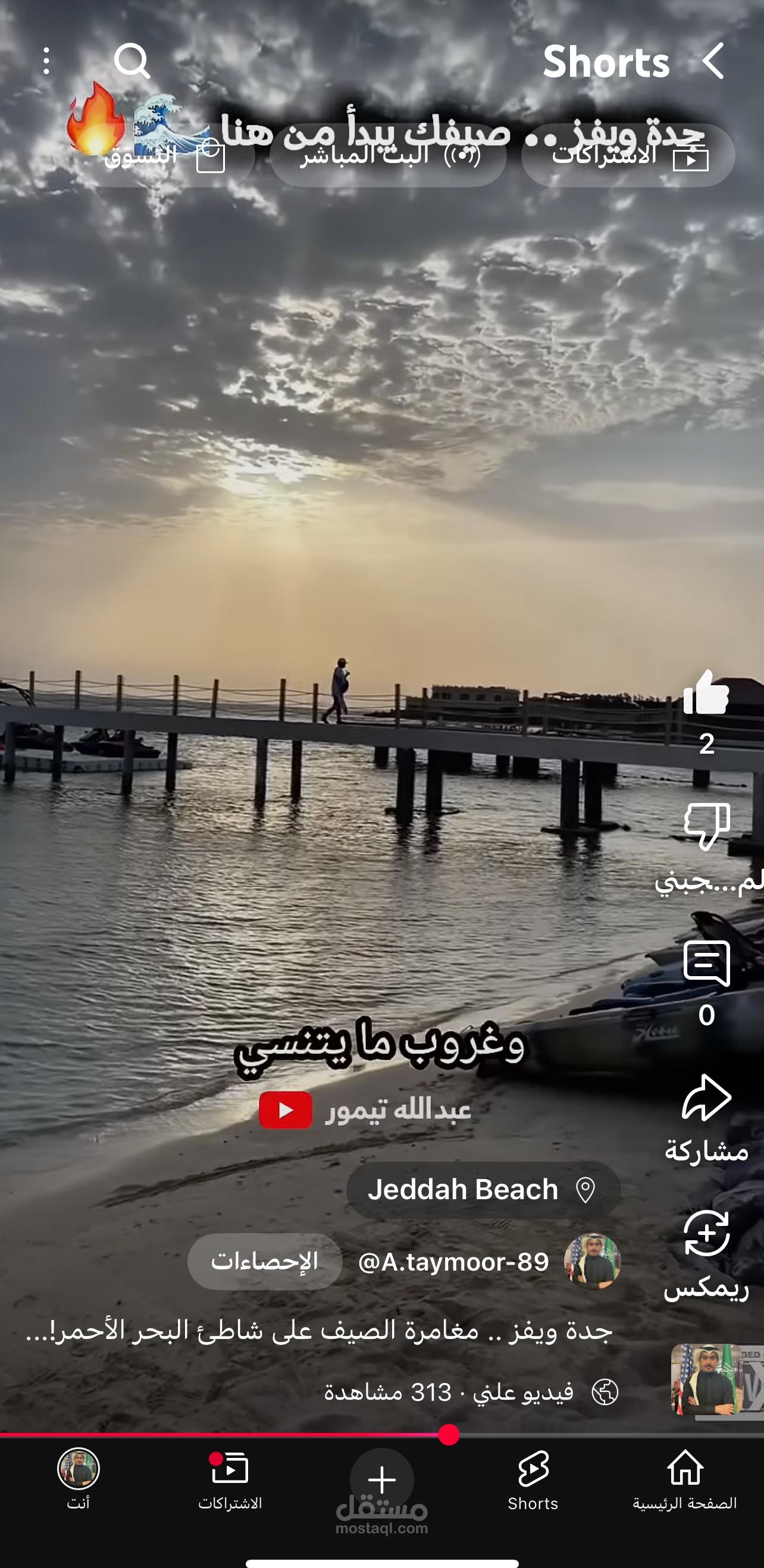The height and width of the screenshot is (1568, 764).
Task: Select the البث المباشر chip
Action: pos(389,155)
